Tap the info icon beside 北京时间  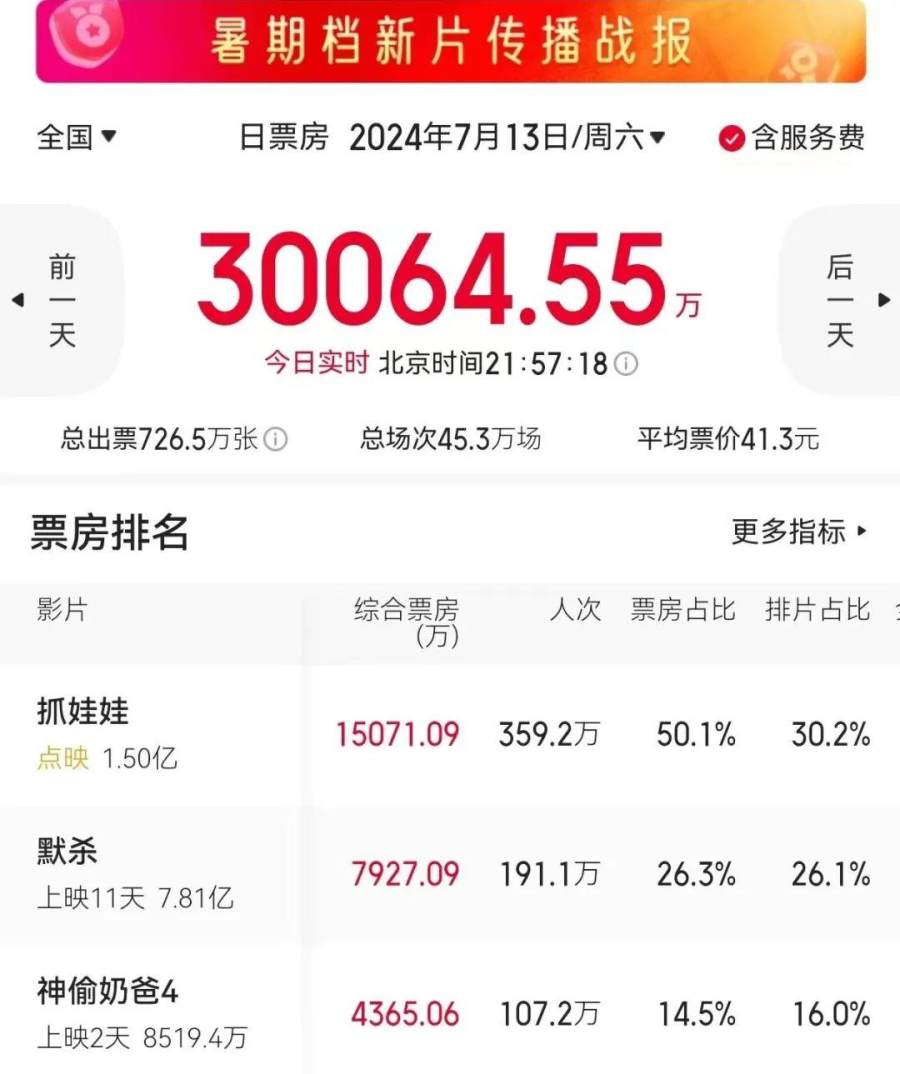(626, 364)
